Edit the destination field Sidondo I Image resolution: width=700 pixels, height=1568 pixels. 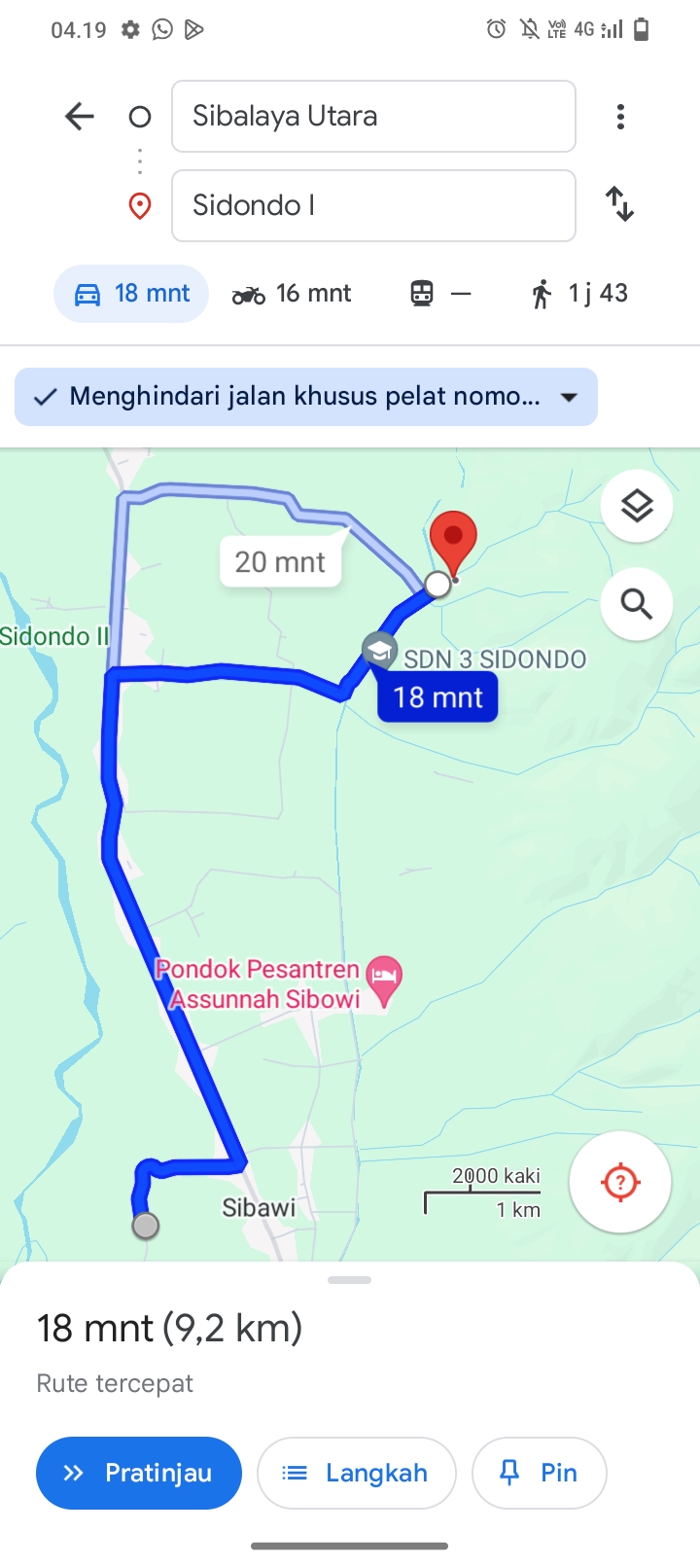coord(373,205)
